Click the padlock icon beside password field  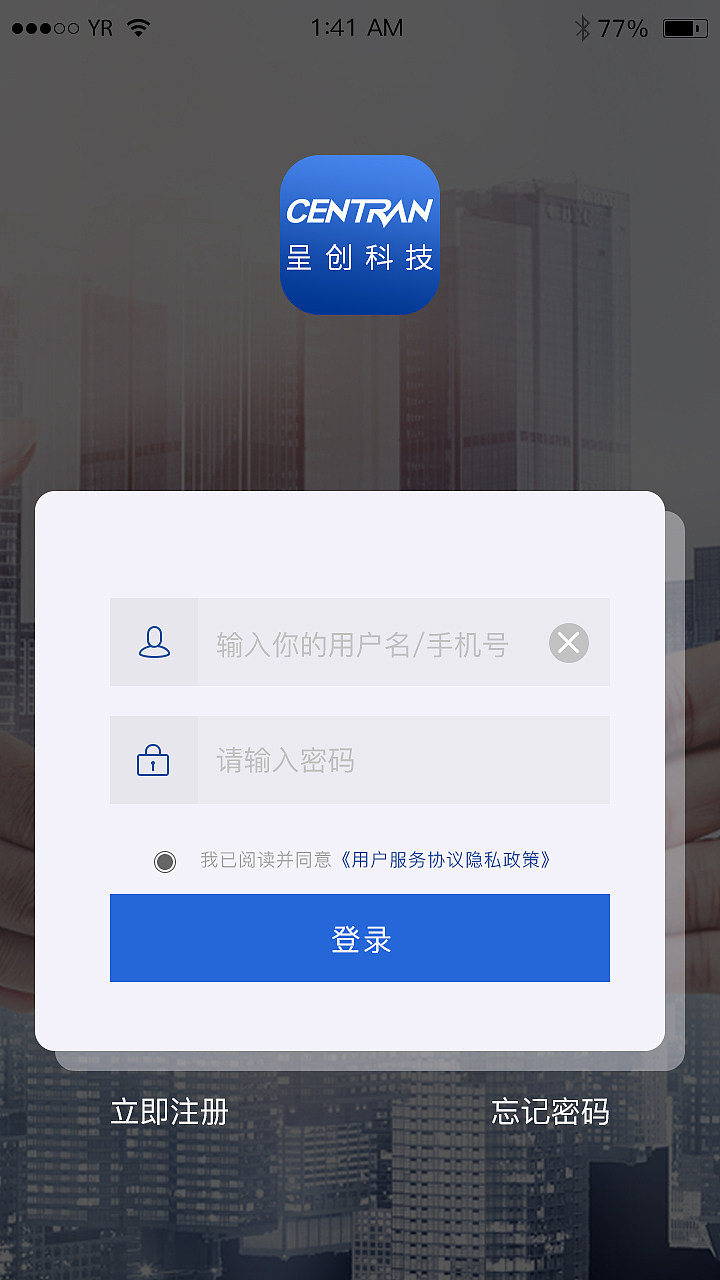154,760
